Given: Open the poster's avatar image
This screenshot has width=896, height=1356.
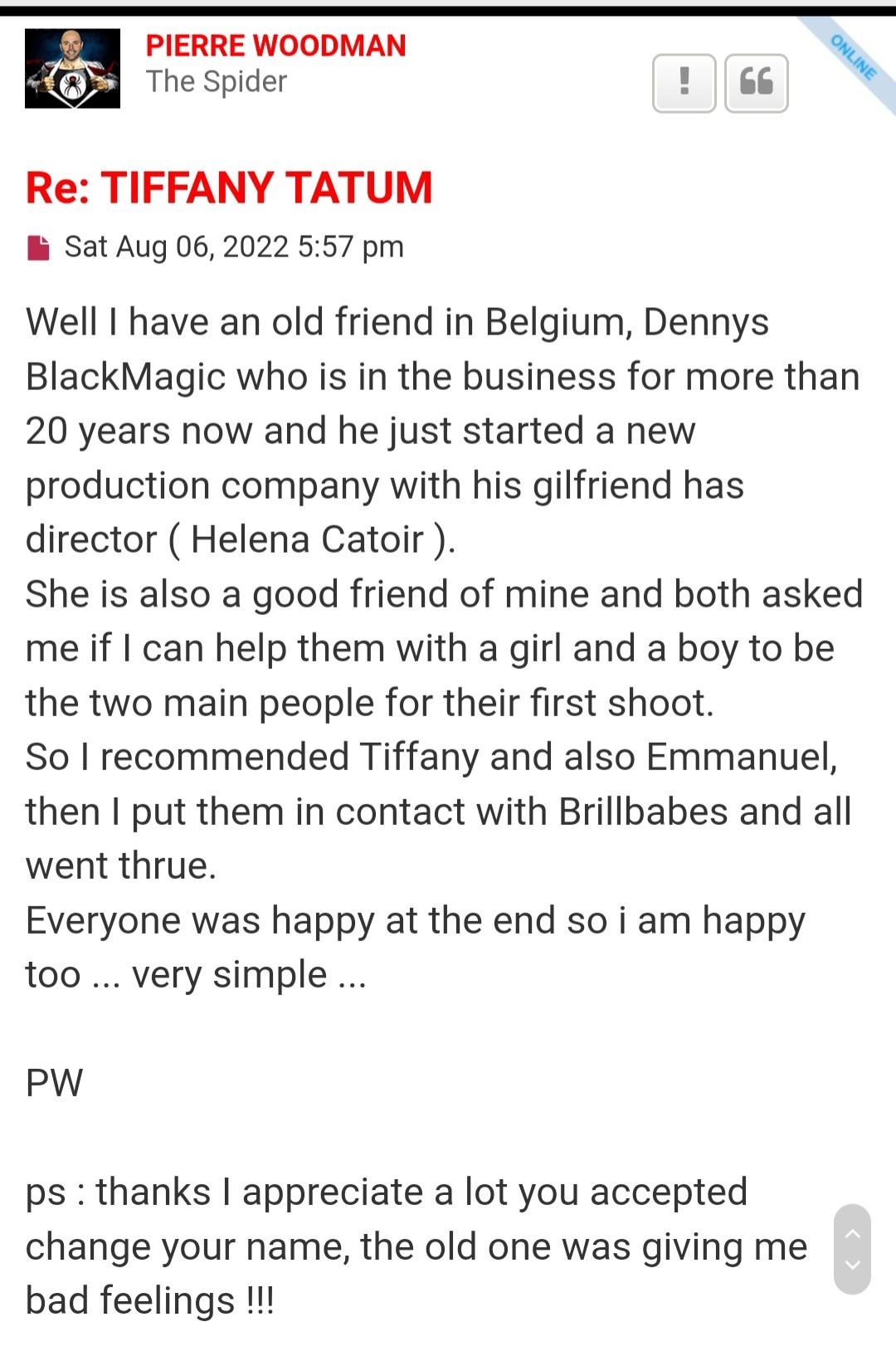Looking at the screenshot, I should click(72, 68).
